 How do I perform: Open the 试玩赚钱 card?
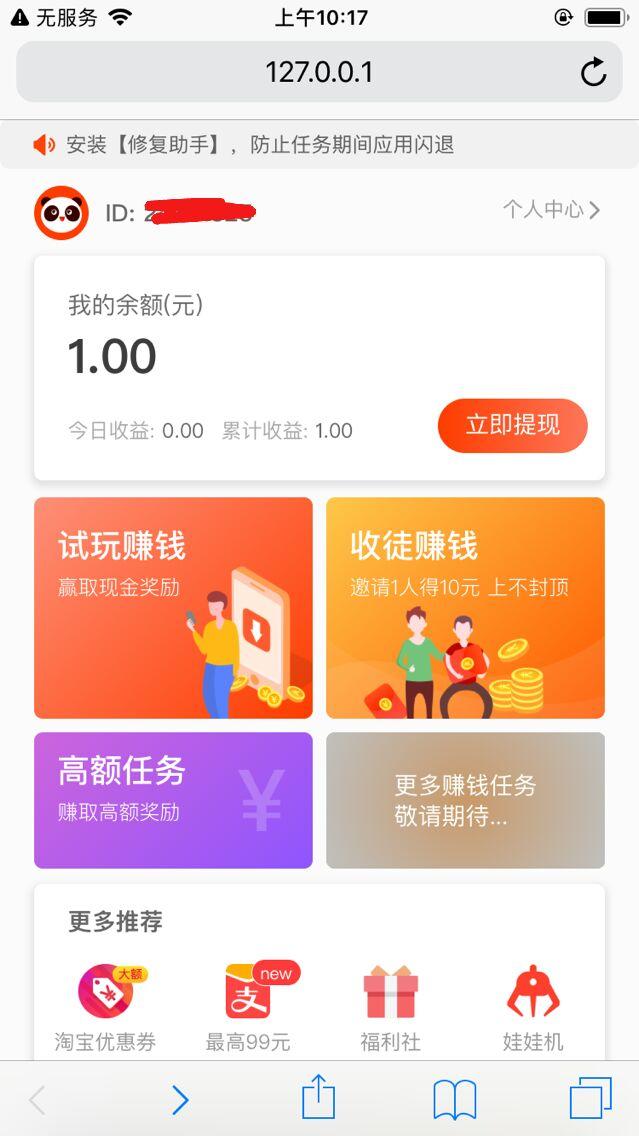tap(173, 608)
